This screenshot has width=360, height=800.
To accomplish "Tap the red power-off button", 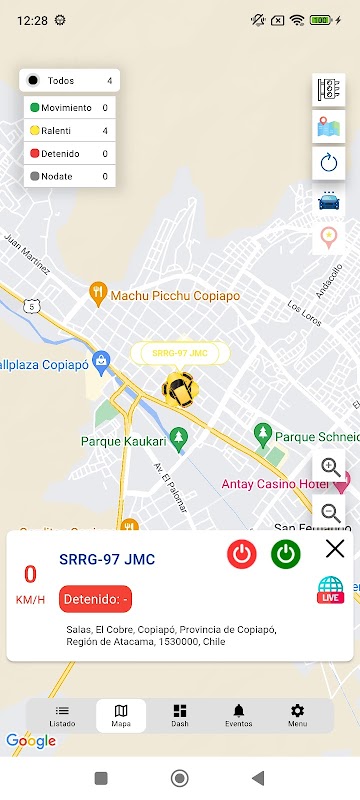I will click(x=242, y=554).
